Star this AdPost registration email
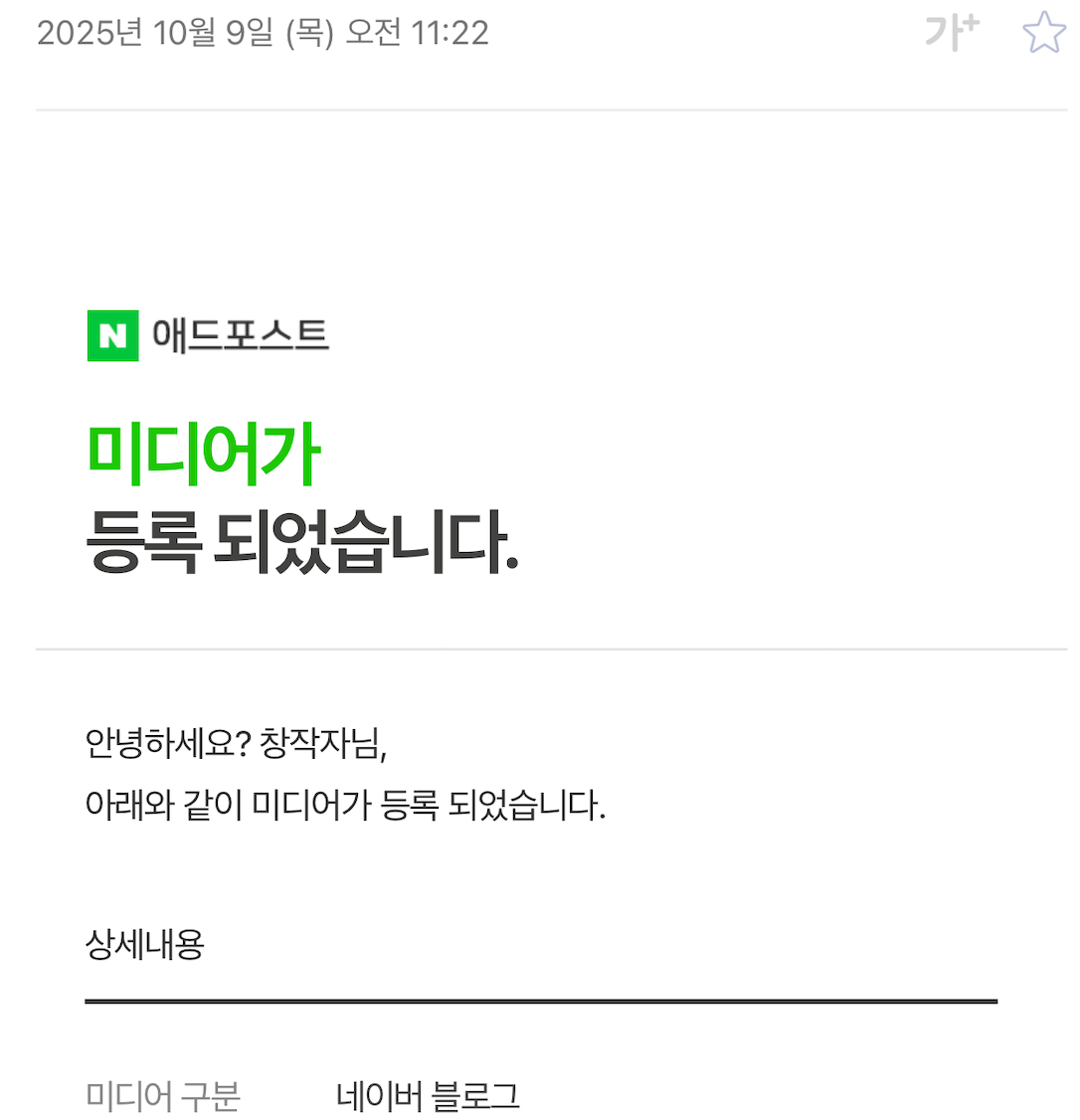1080x1120 pixels. pyautogui.click(x=1044, y=32)
